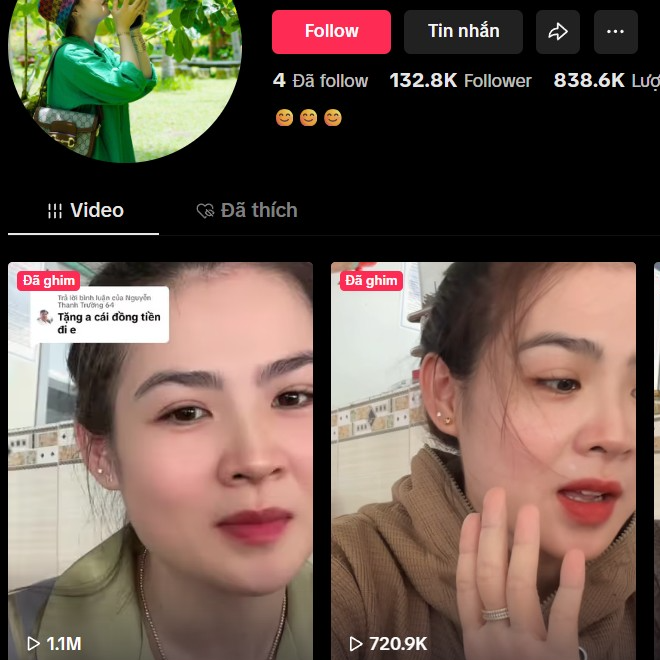Viewport: 660px width, 660px height.
Task: View the 132.8K Follower list
Action: point(460,81)
